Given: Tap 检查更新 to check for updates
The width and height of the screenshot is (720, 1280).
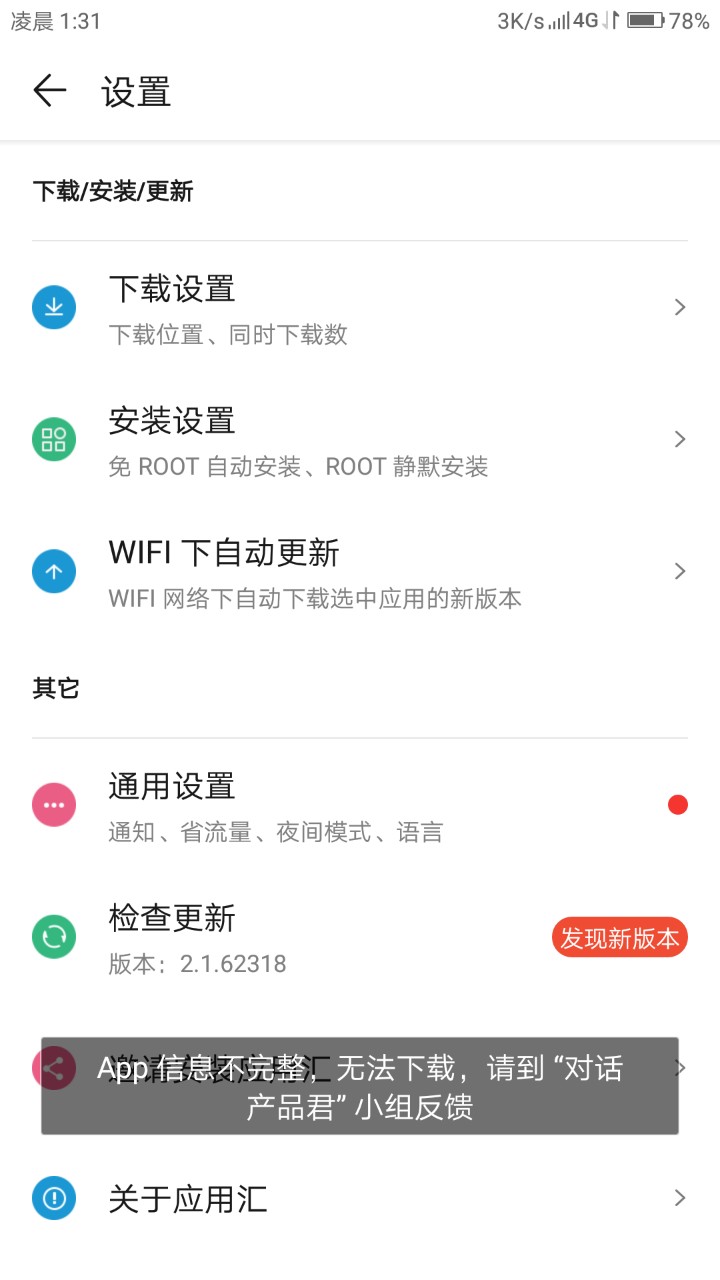Looking at the screenshot, I should tap(360, 937).
